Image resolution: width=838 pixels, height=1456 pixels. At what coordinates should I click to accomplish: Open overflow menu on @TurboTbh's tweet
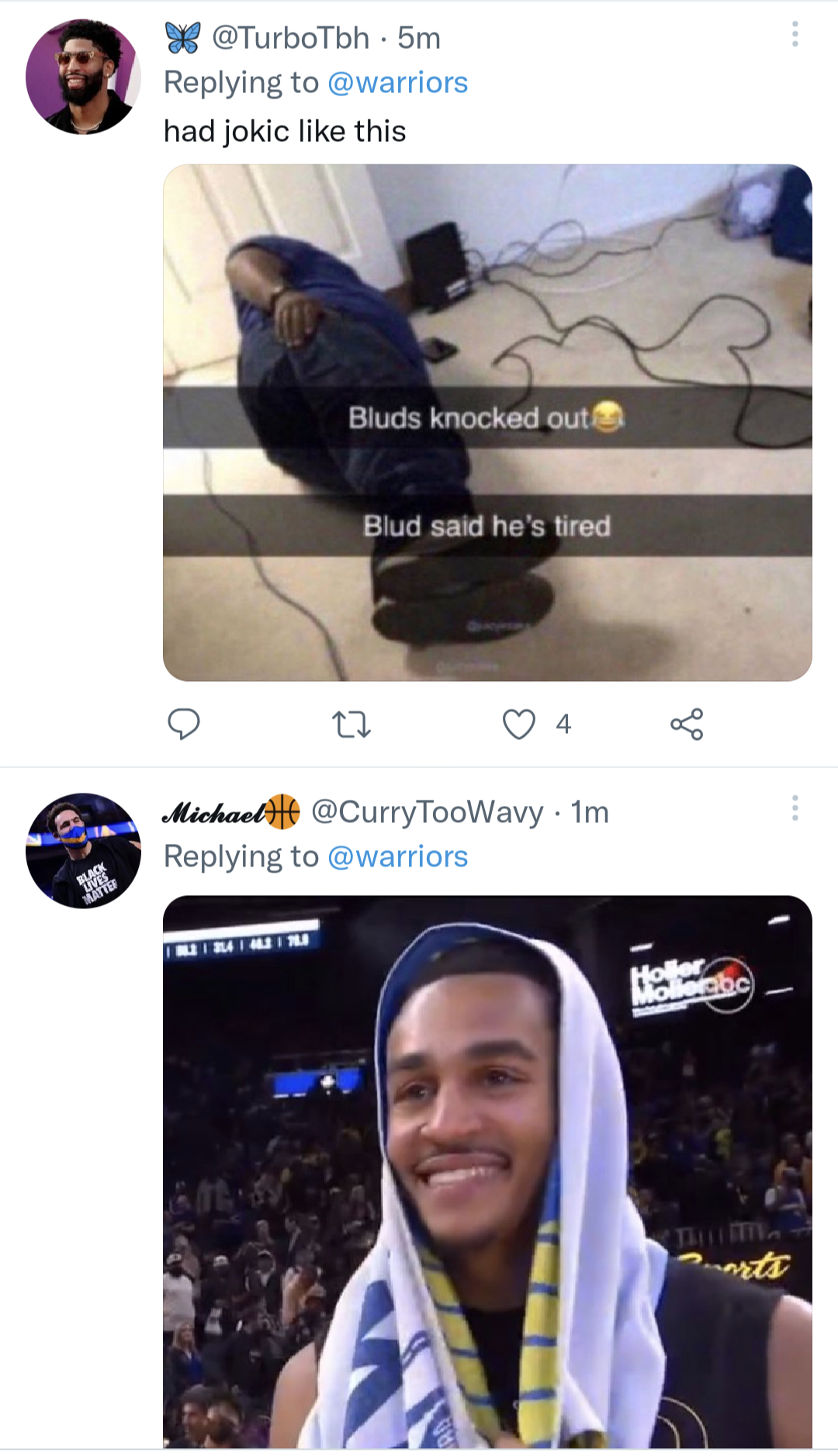pos(795,34)
